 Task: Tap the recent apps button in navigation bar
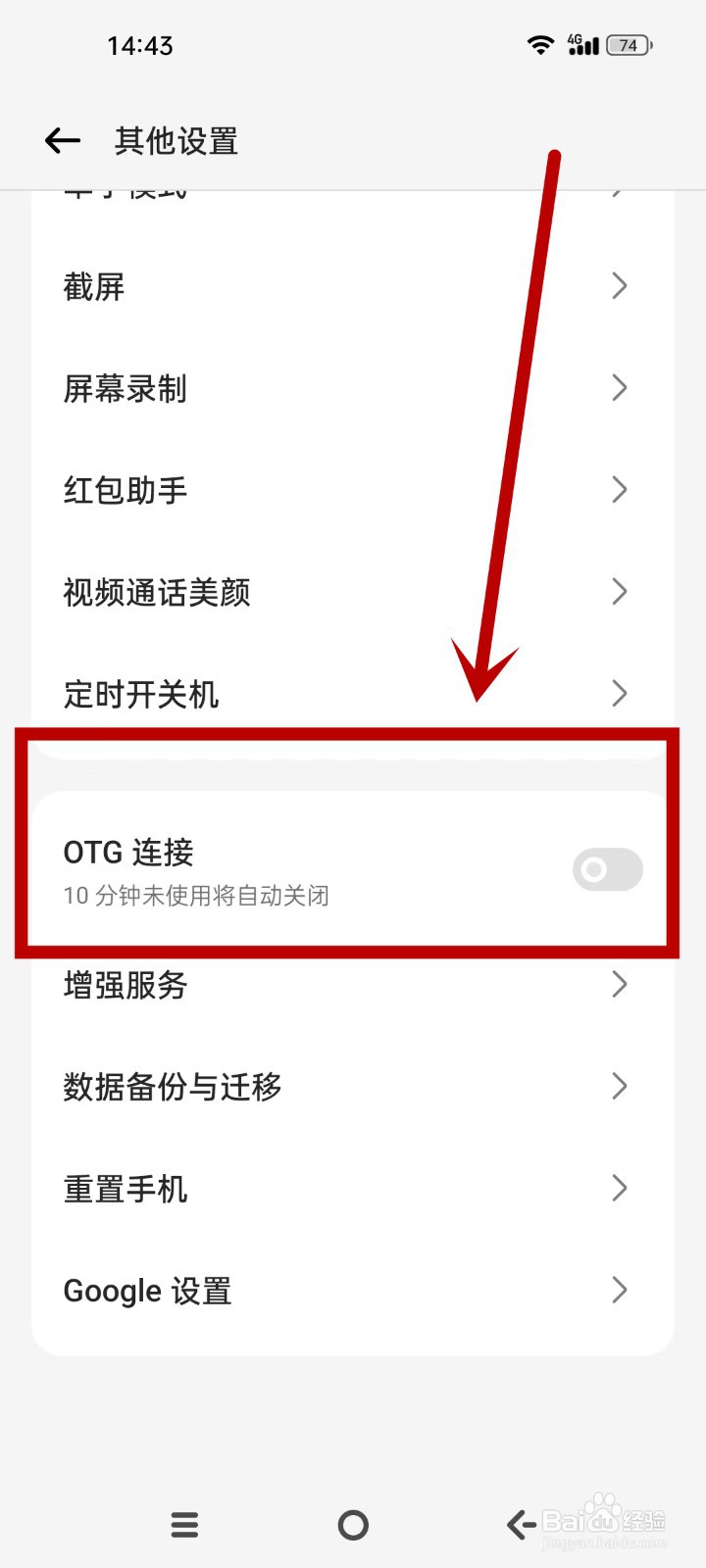pyautogui.click(x=183, y=1524)
